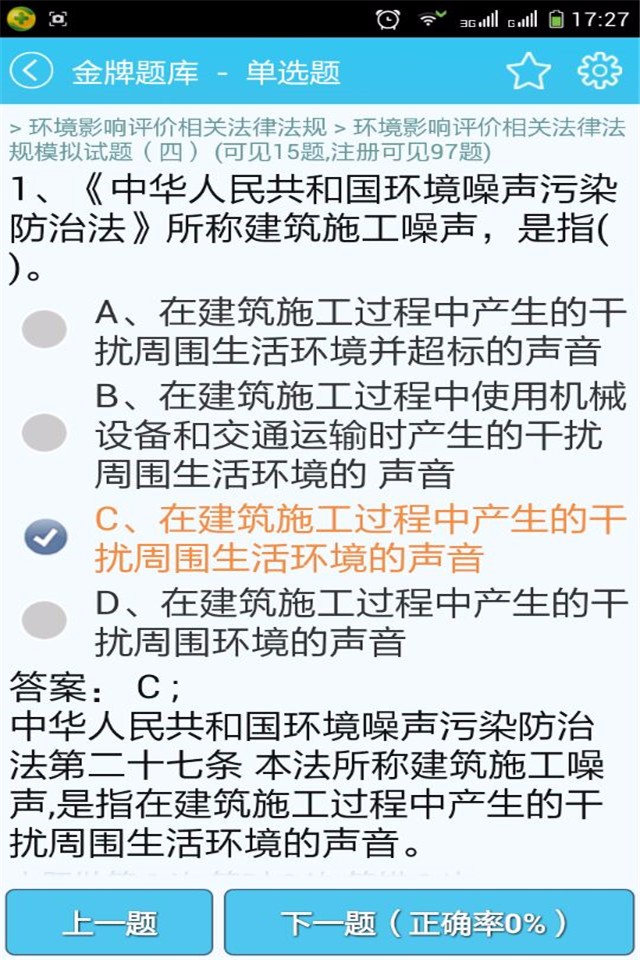
Task: Open settings gear icon
Action: coord(599,71)
